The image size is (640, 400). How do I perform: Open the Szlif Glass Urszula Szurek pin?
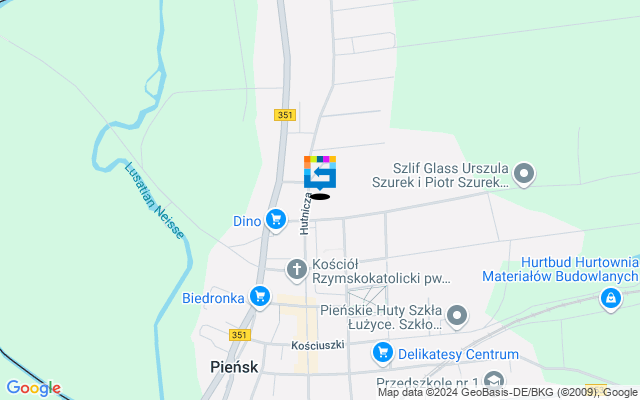524,174
